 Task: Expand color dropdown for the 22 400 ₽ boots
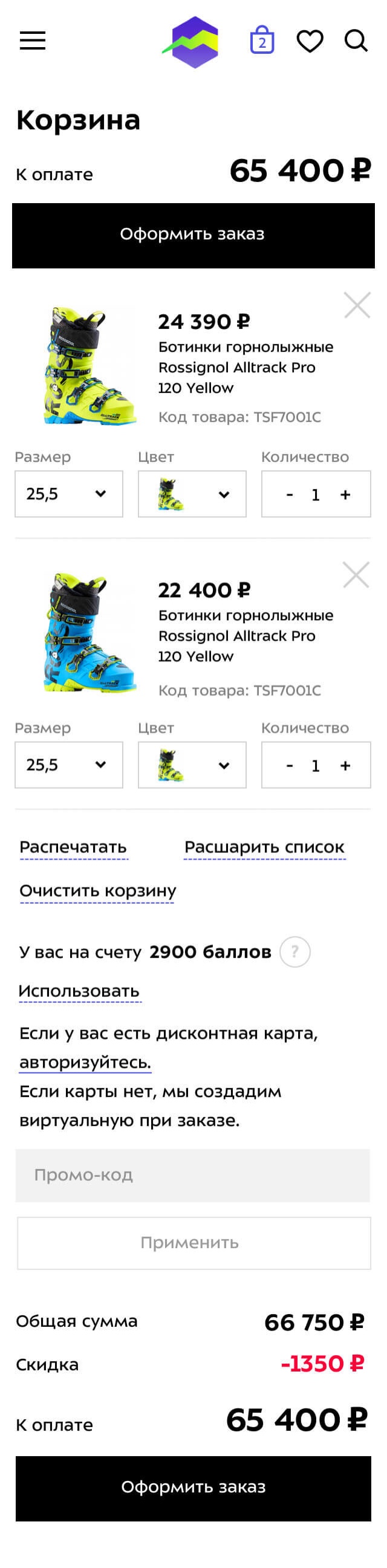click(x=192, y=765)
